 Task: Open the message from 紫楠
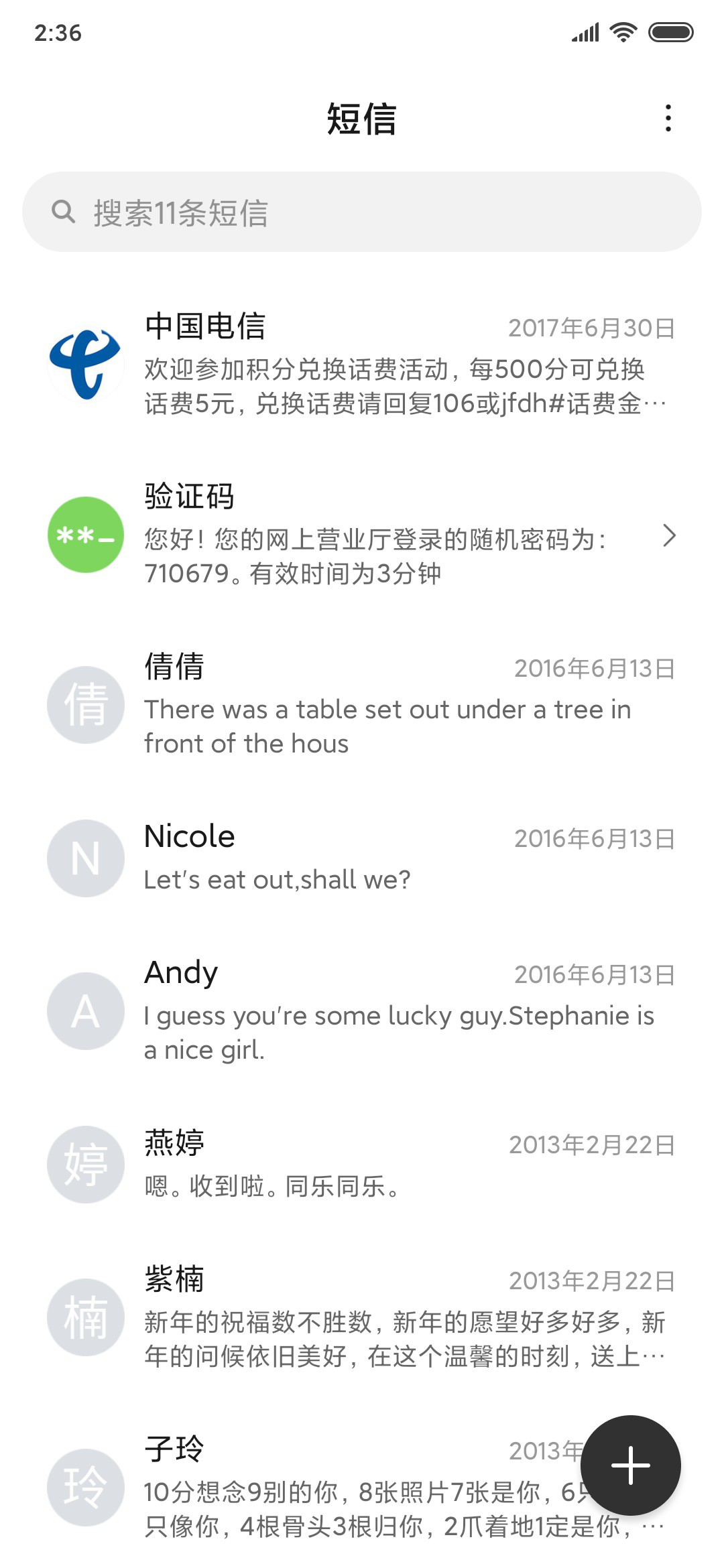point(362,1317)
